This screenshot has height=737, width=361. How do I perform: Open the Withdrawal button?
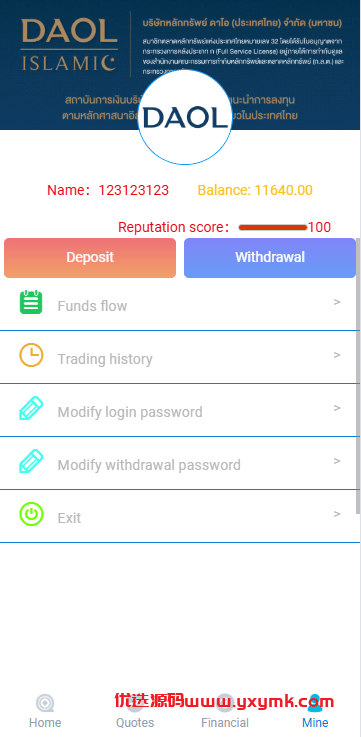click(x=270, y=258)
